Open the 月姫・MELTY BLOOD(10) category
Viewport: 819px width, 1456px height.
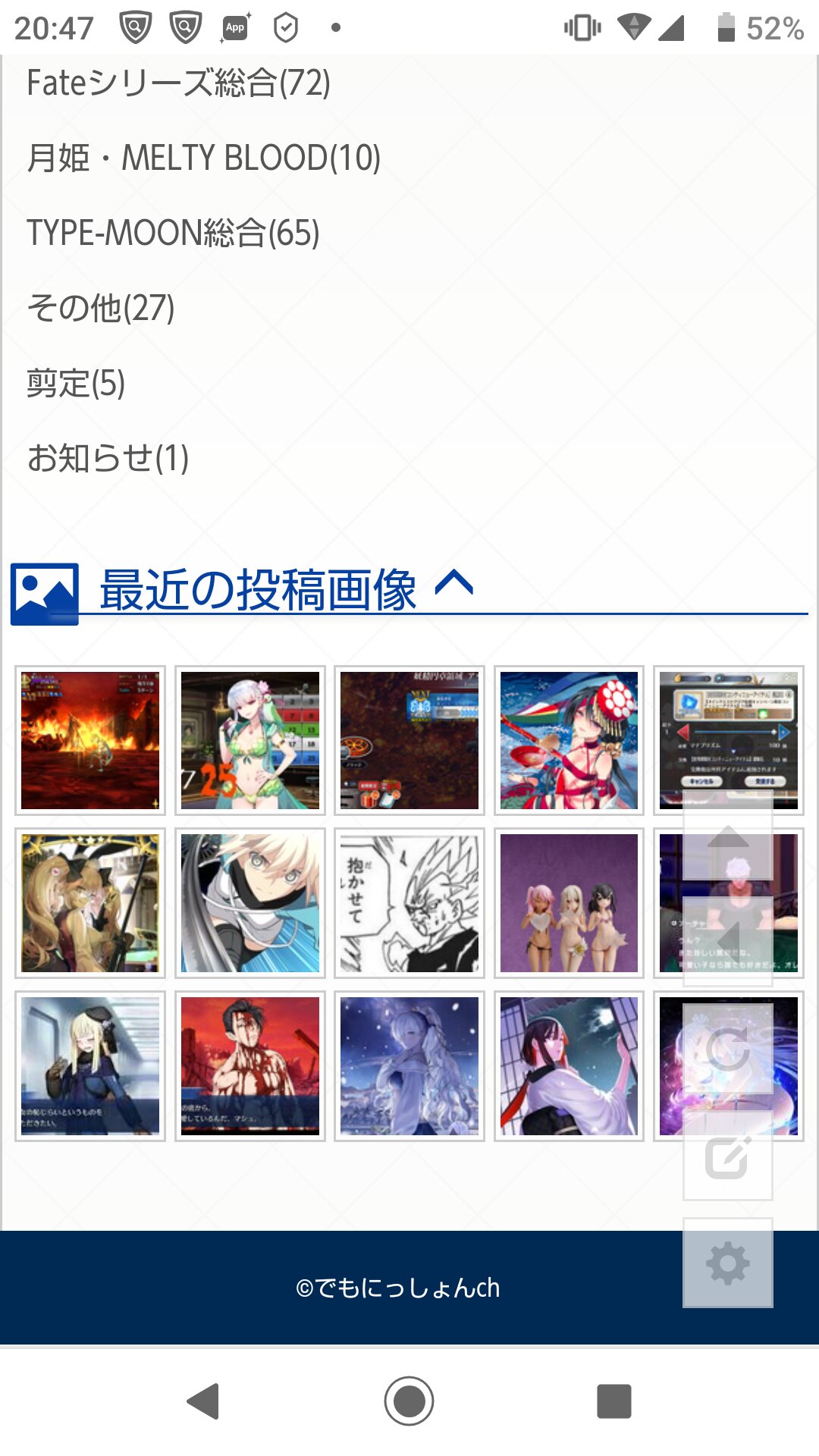pos(203,158)
